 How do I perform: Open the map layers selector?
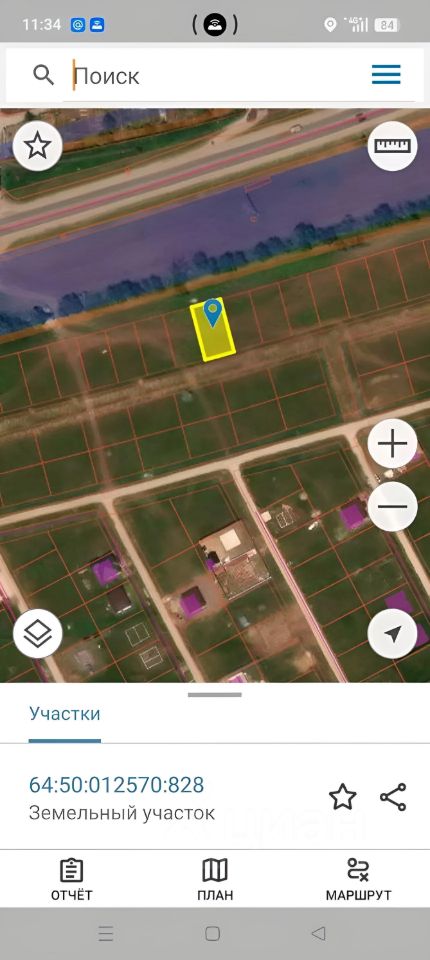tap(37, 633)
